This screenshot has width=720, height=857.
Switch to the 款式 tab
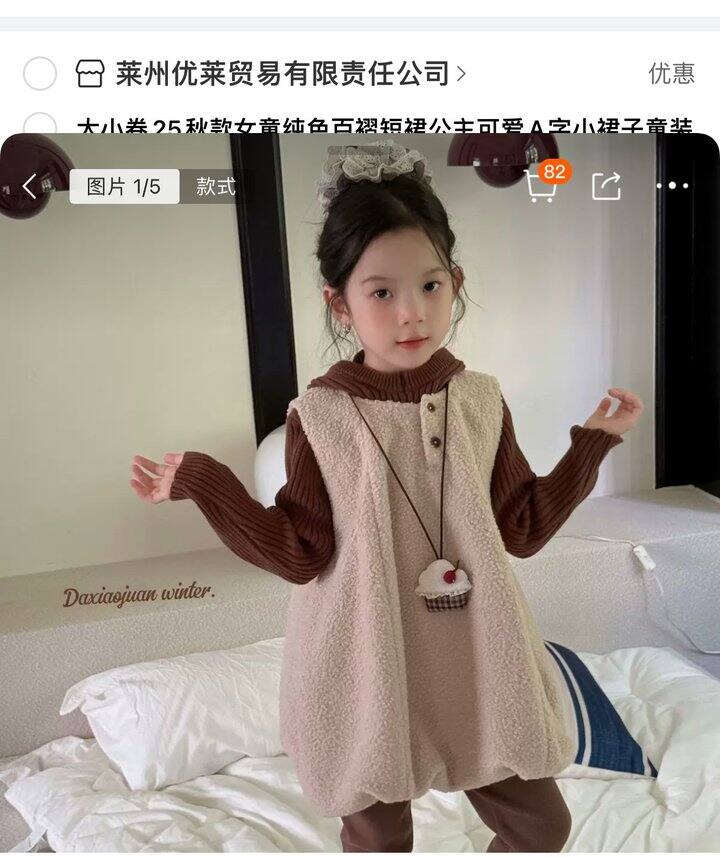215,187
